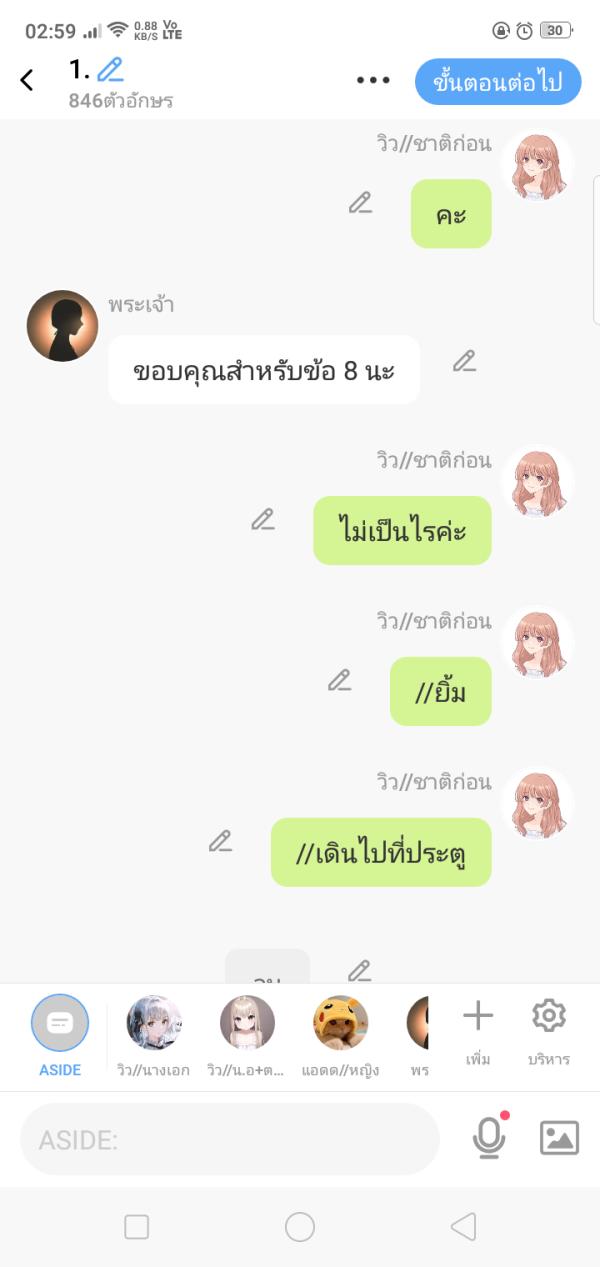Open the three-dot overflow menu

pyautogui.click(x=373, y=81)
